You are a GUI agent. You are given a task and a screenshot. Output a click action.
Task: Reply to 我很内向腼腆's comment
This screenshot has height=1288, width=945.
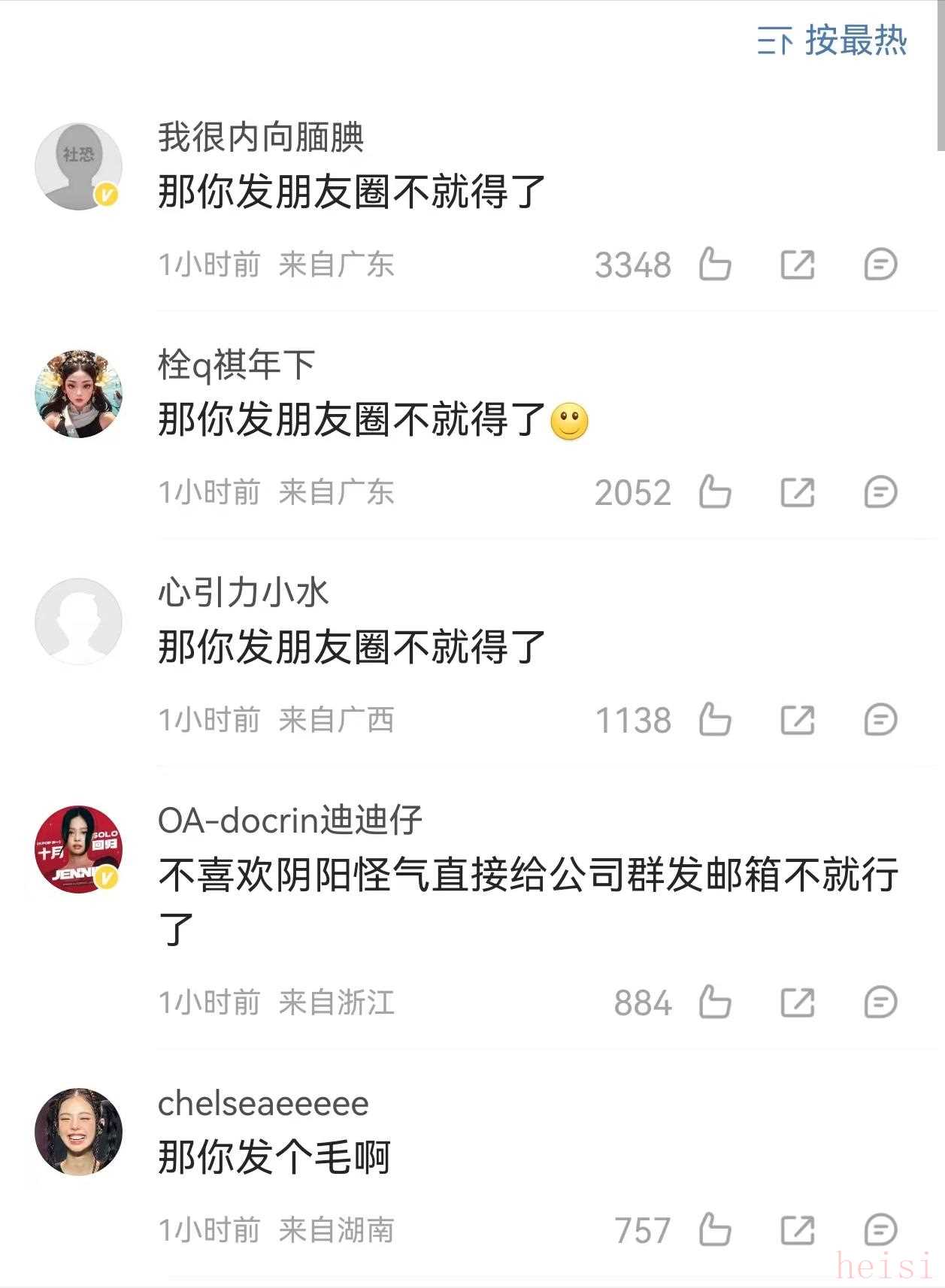click(x=880, y=265)
